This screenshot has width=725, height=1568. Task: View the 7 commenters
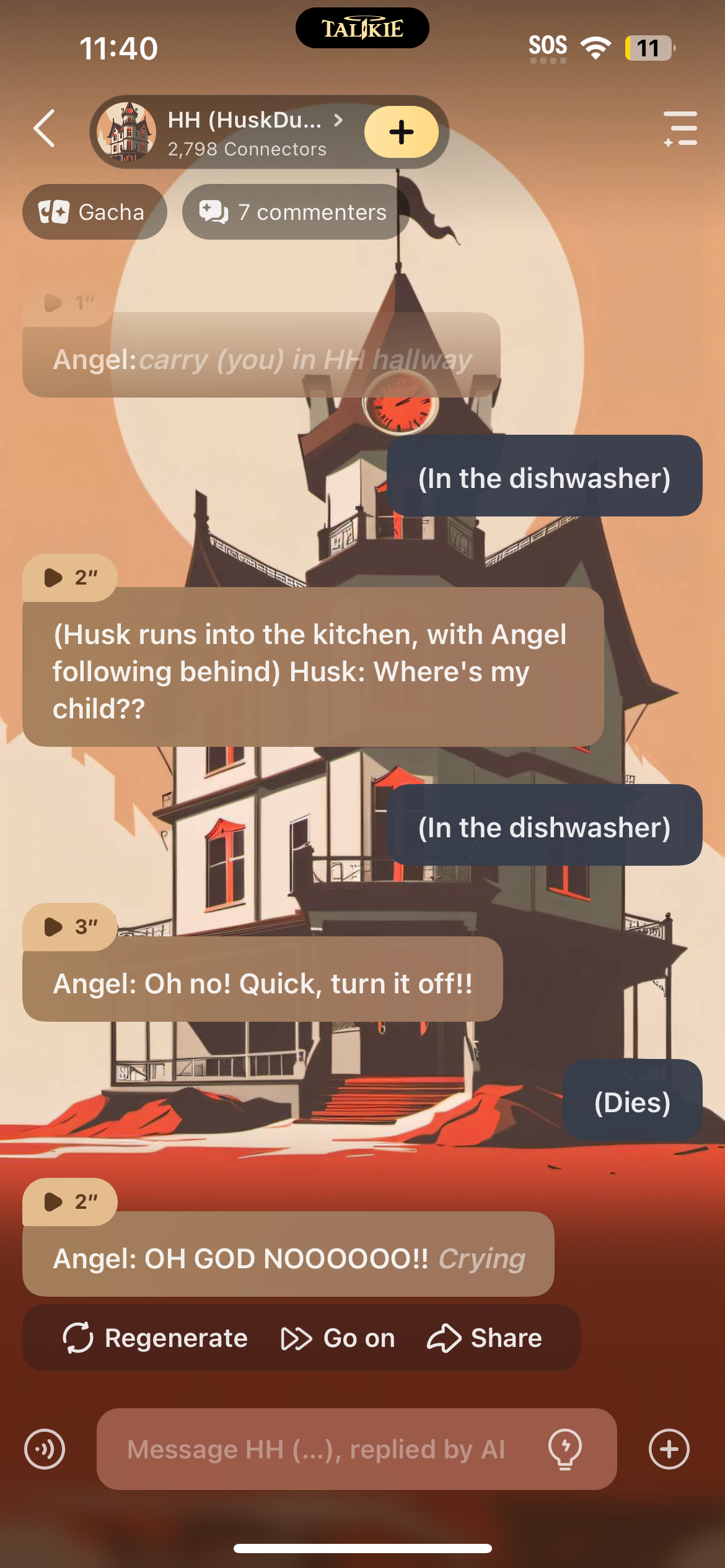[295, 212]
